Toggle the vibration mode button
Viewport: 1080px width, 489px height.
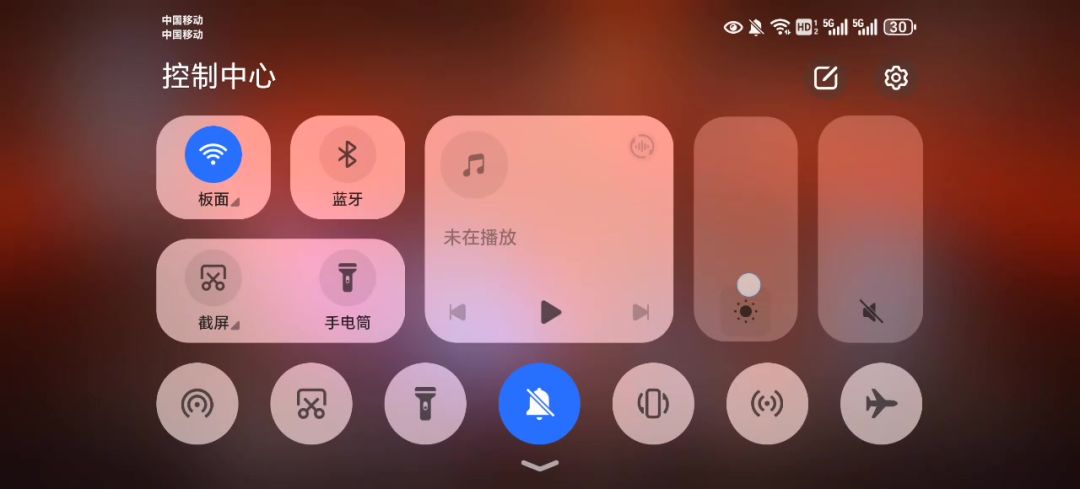point(653,404)
